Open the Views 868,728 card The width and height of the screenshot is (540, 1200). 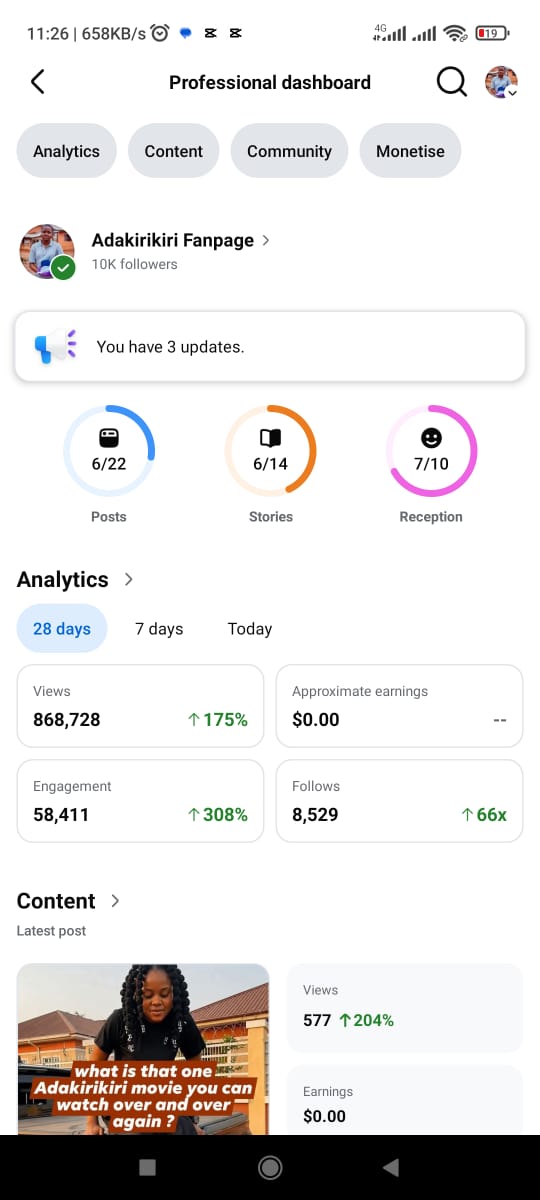tap(140, 706)
